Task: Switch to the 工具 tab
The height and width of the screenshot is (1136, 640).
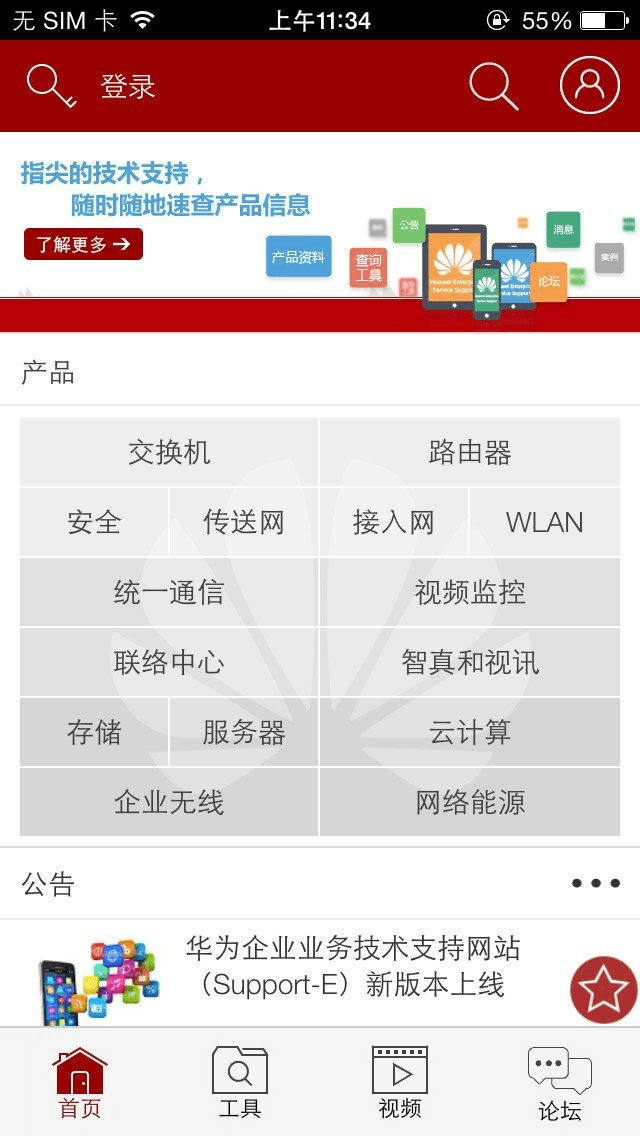Action: coord(240,1082)
